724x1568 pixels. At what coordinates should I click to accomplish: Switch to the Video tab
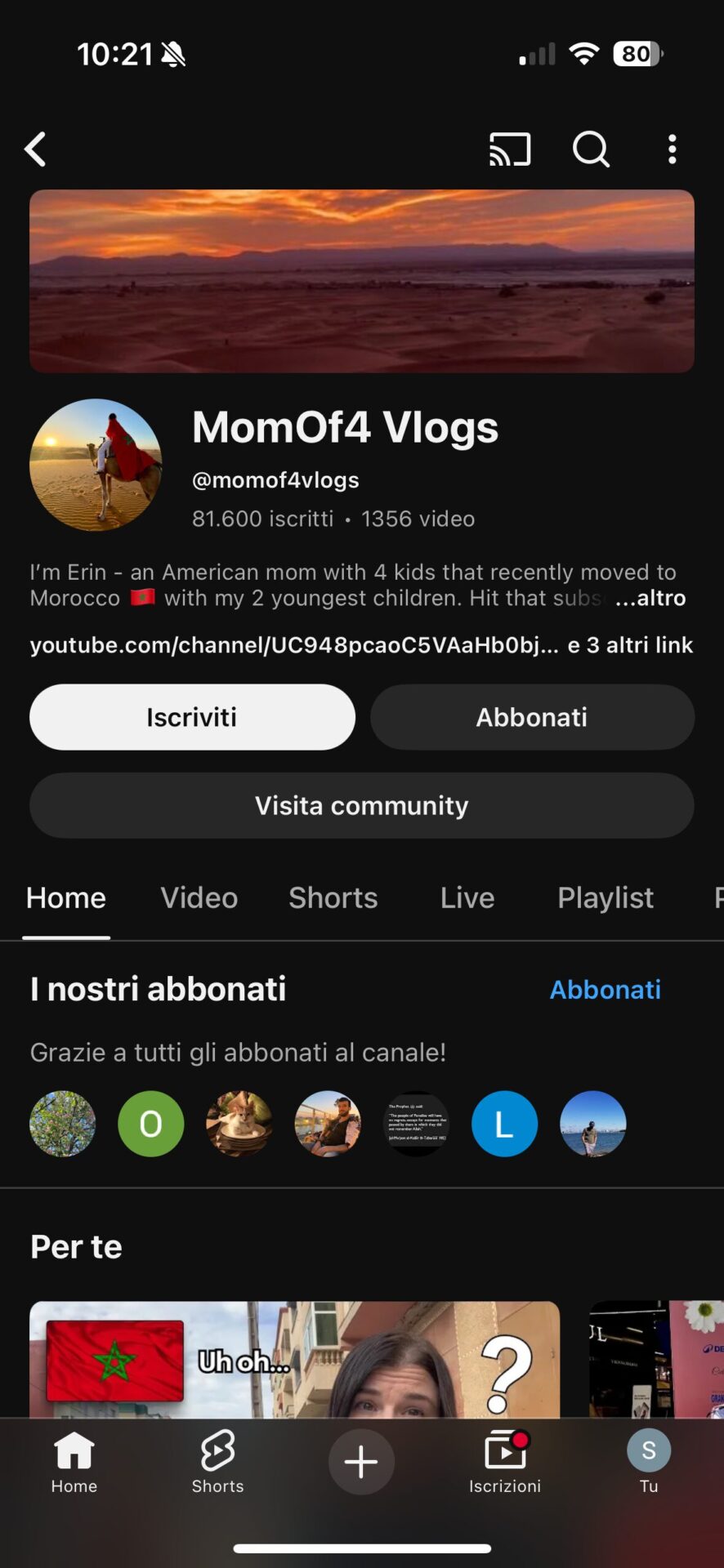click(199, 898)
